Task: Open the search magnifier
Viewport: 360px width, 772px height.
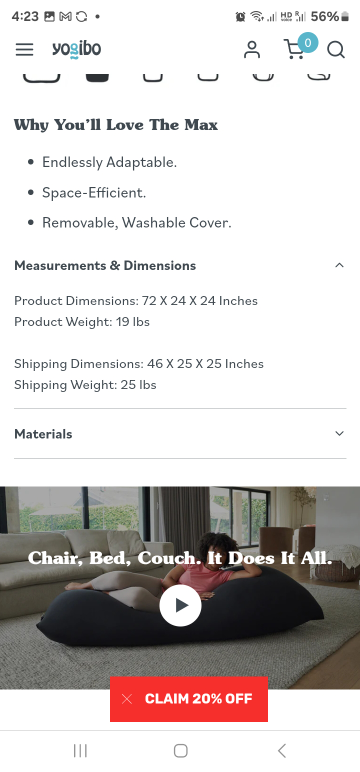Action: [x=336, y=49]
